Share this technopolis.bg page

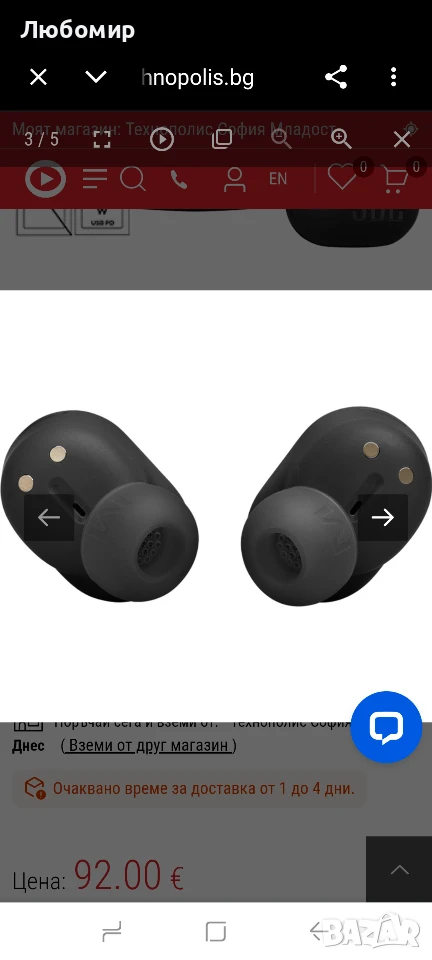(x=336, y=78)
